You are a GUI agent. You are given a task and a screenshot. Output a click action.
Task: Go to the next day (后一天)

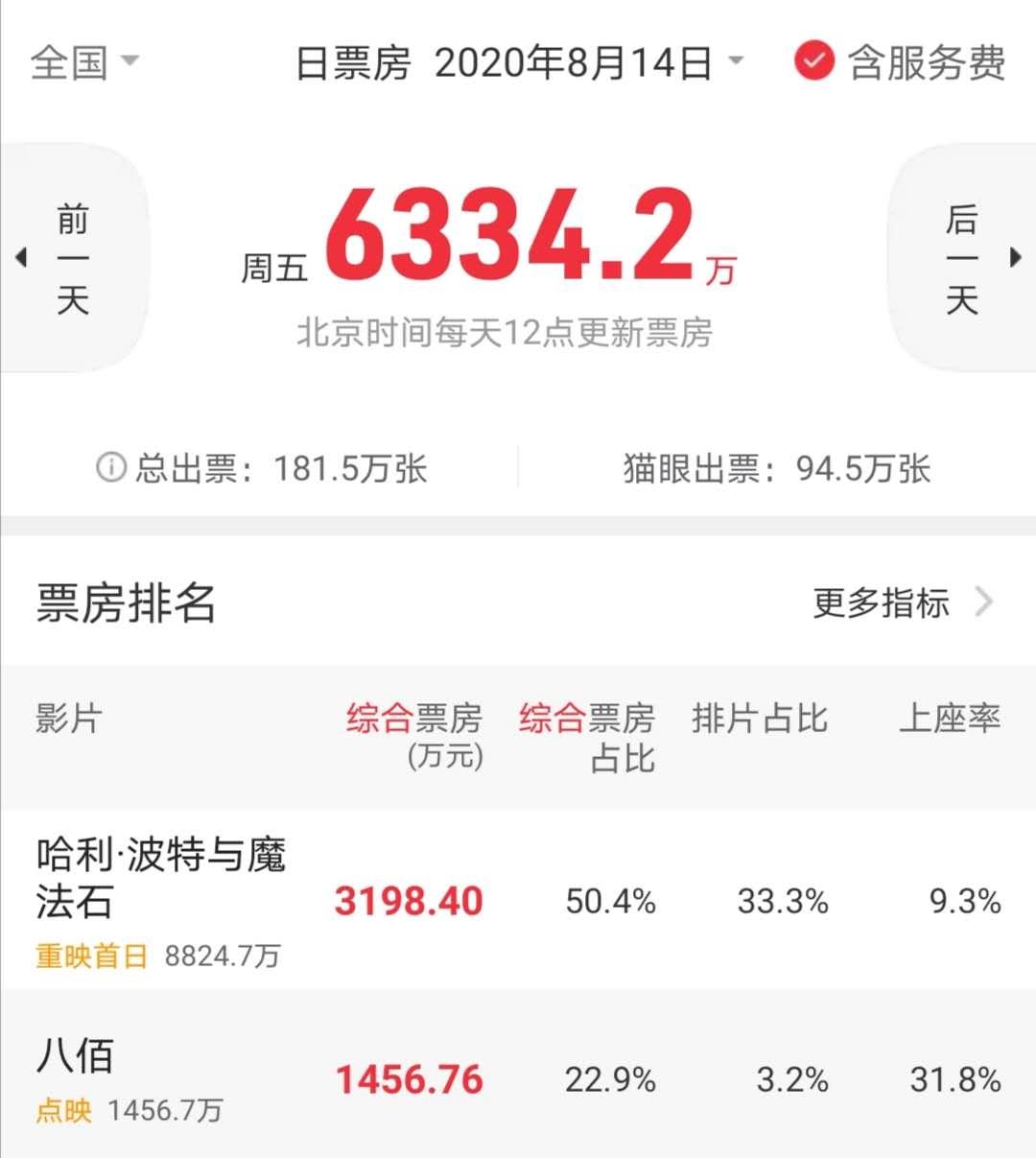tap(964, 258)
